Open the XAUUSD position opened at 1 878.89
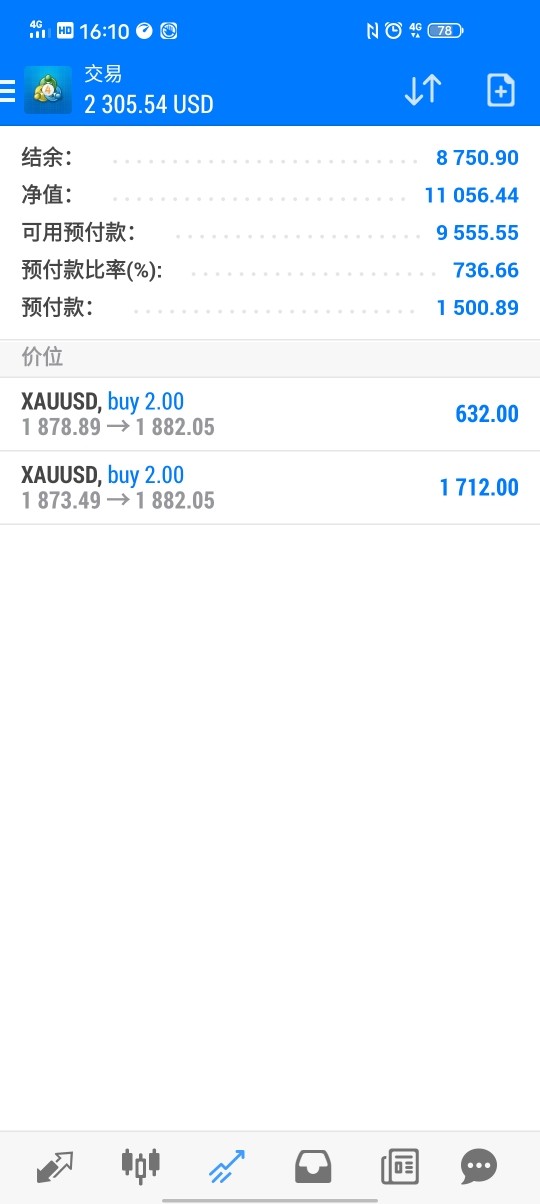The width and height of the screenshot is (540, 1204). [x=270, y=414]
